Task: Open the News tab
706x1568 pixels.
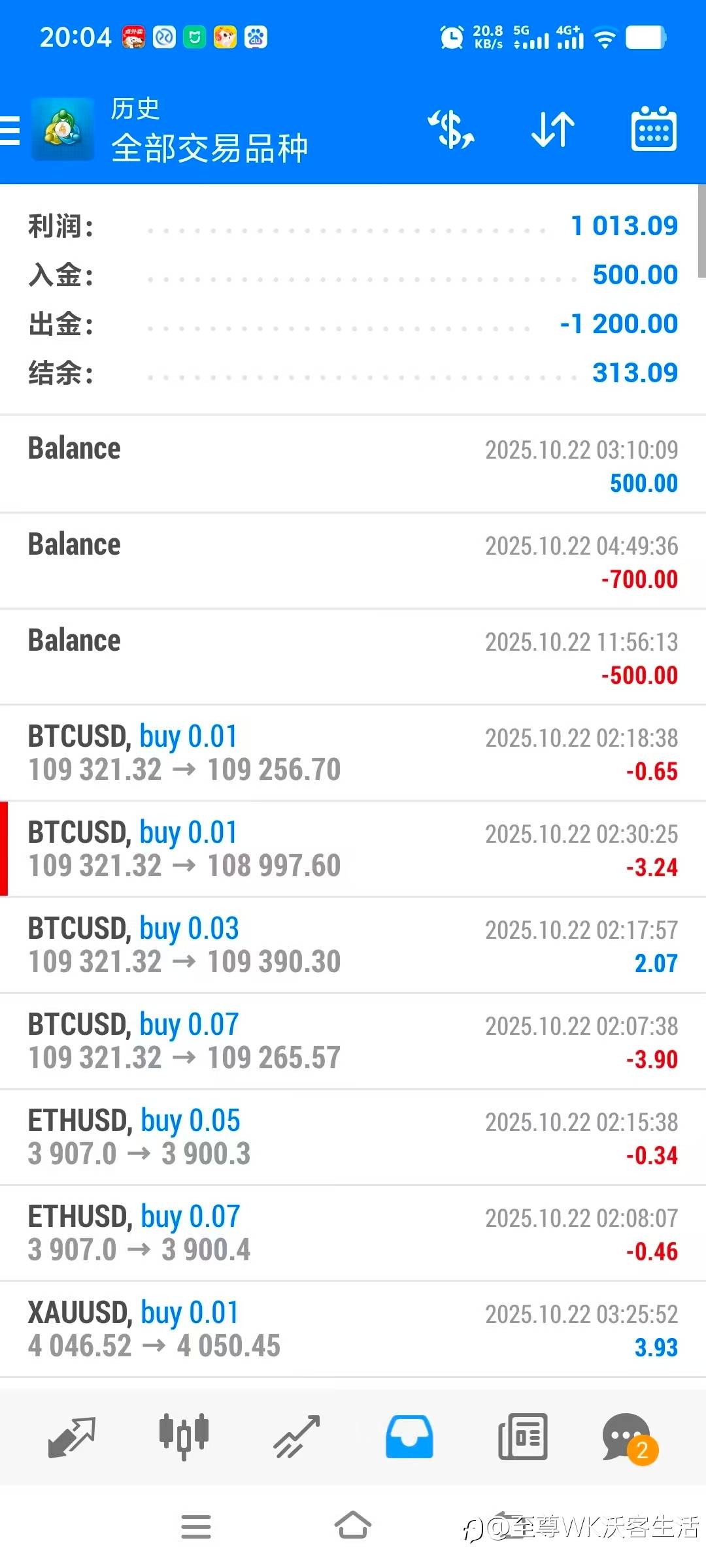Action: pos(522,1437)
